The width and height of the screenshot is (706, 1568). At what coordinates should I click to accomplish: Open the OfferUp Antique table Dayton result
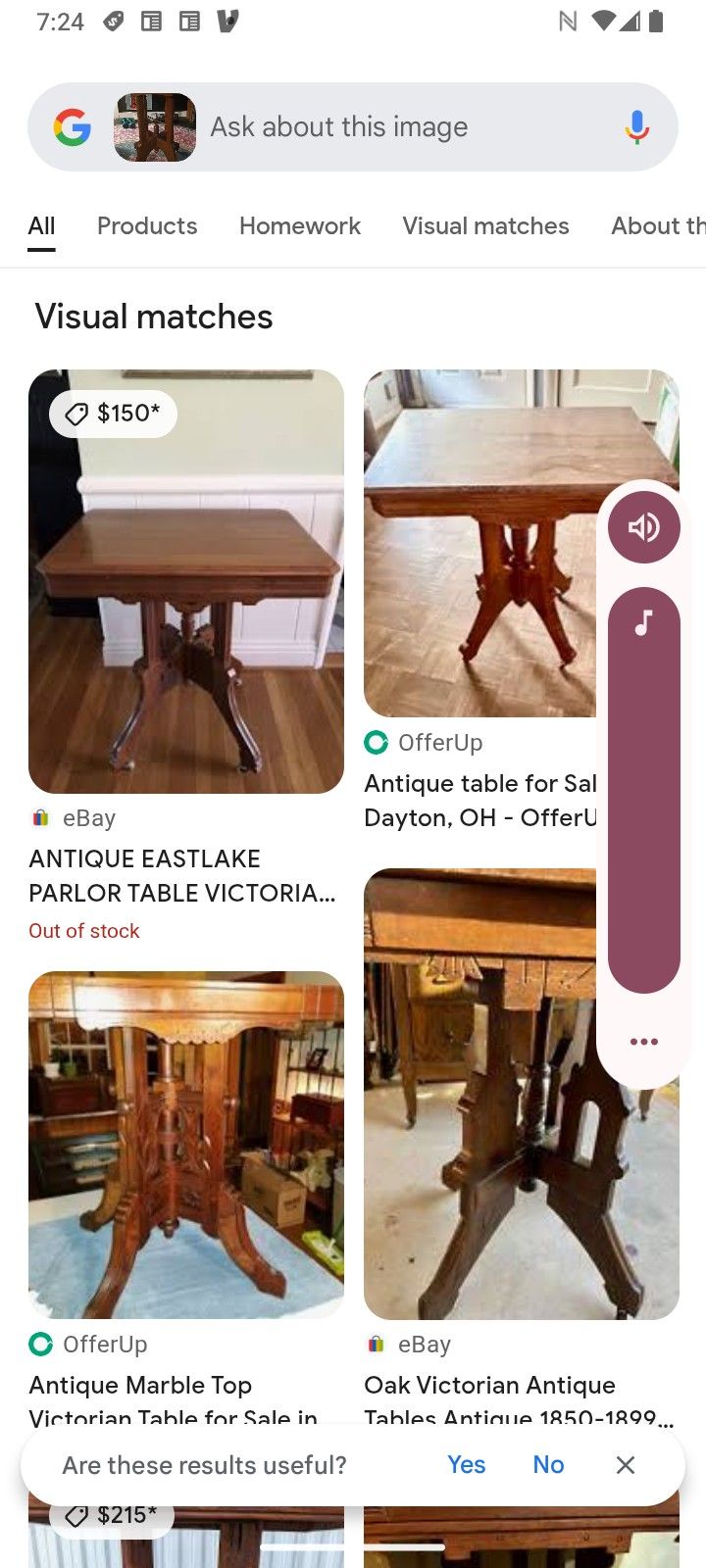tap(479, 542)
